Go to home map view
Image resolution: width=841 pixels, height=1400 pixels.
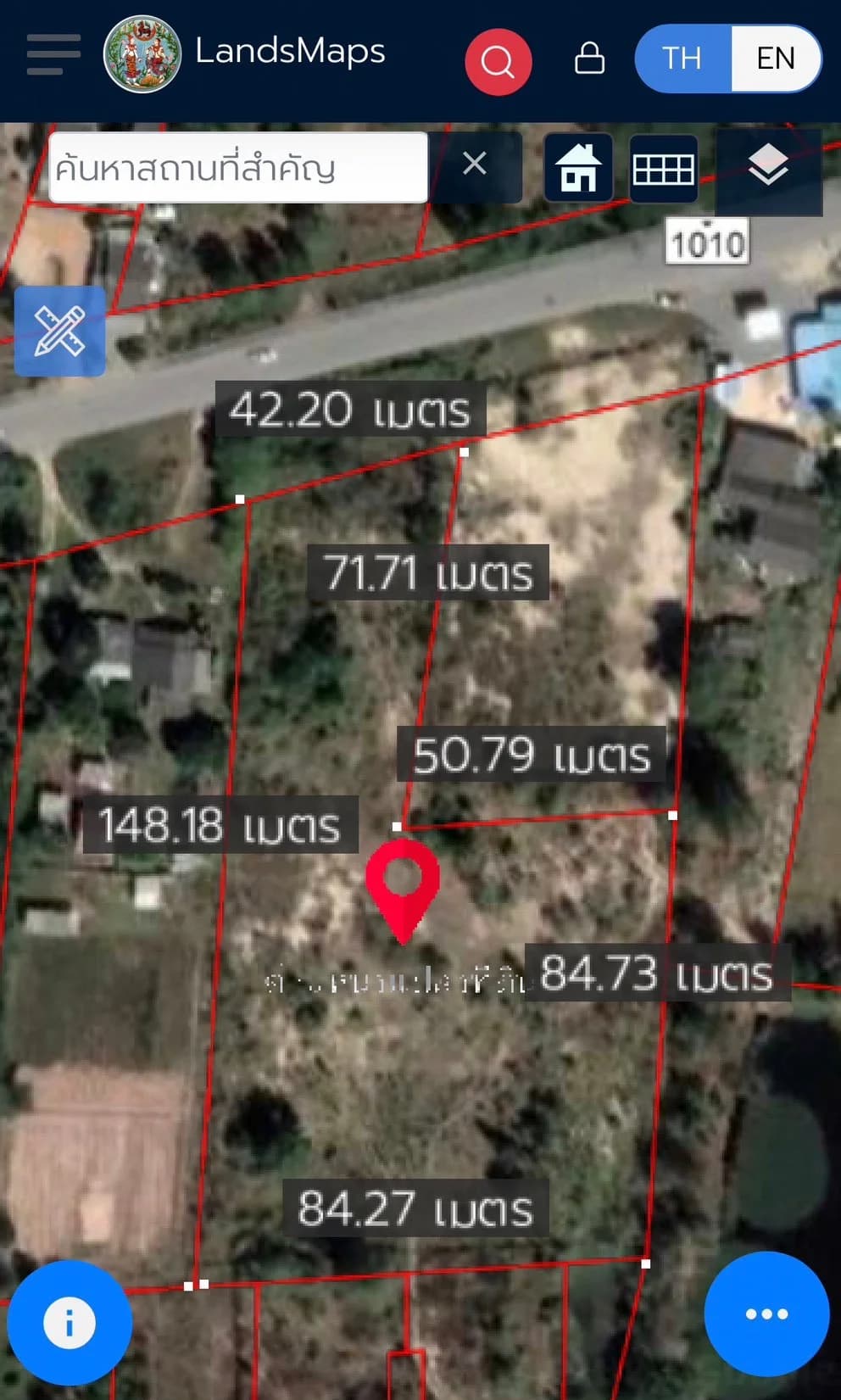tap(578, 168)
